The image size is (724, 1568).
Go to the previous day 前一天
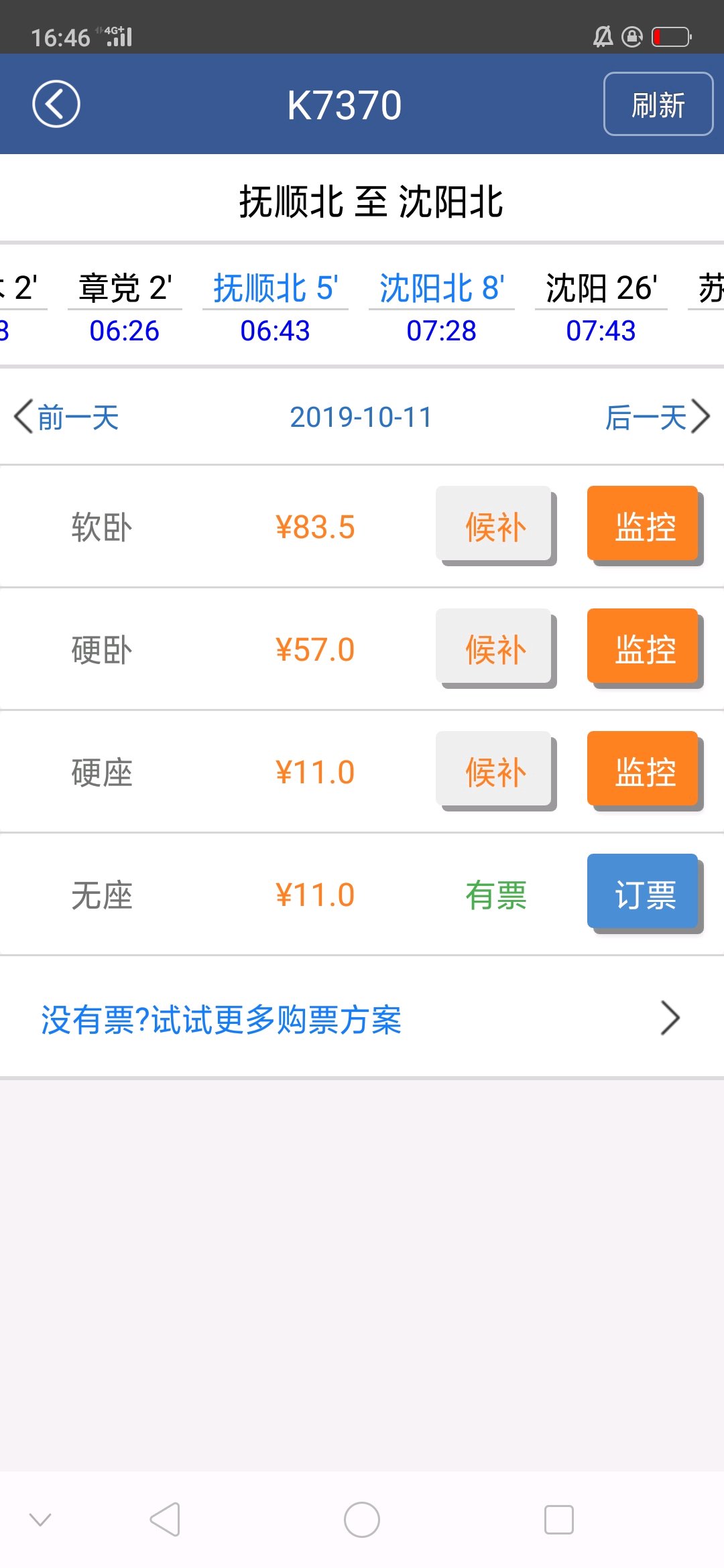pos(67,417)
